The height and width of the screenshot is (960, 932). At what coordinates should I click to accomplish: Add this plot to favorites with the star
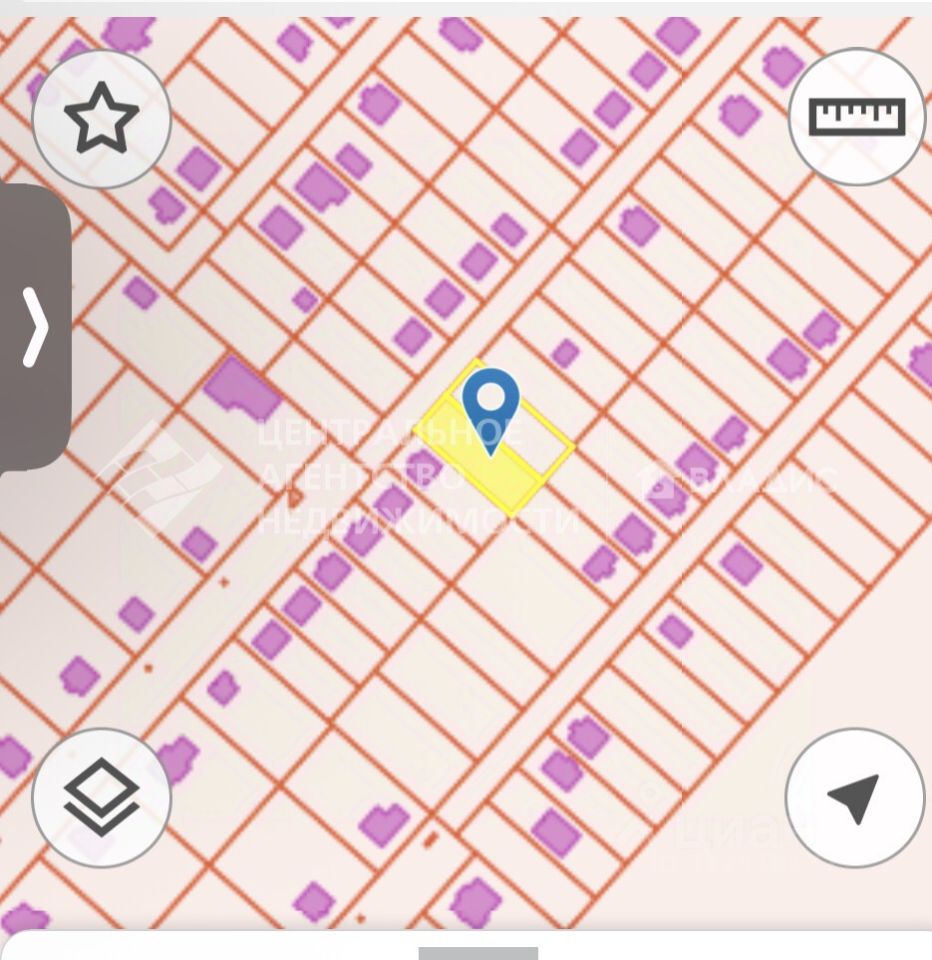(101, 119)
